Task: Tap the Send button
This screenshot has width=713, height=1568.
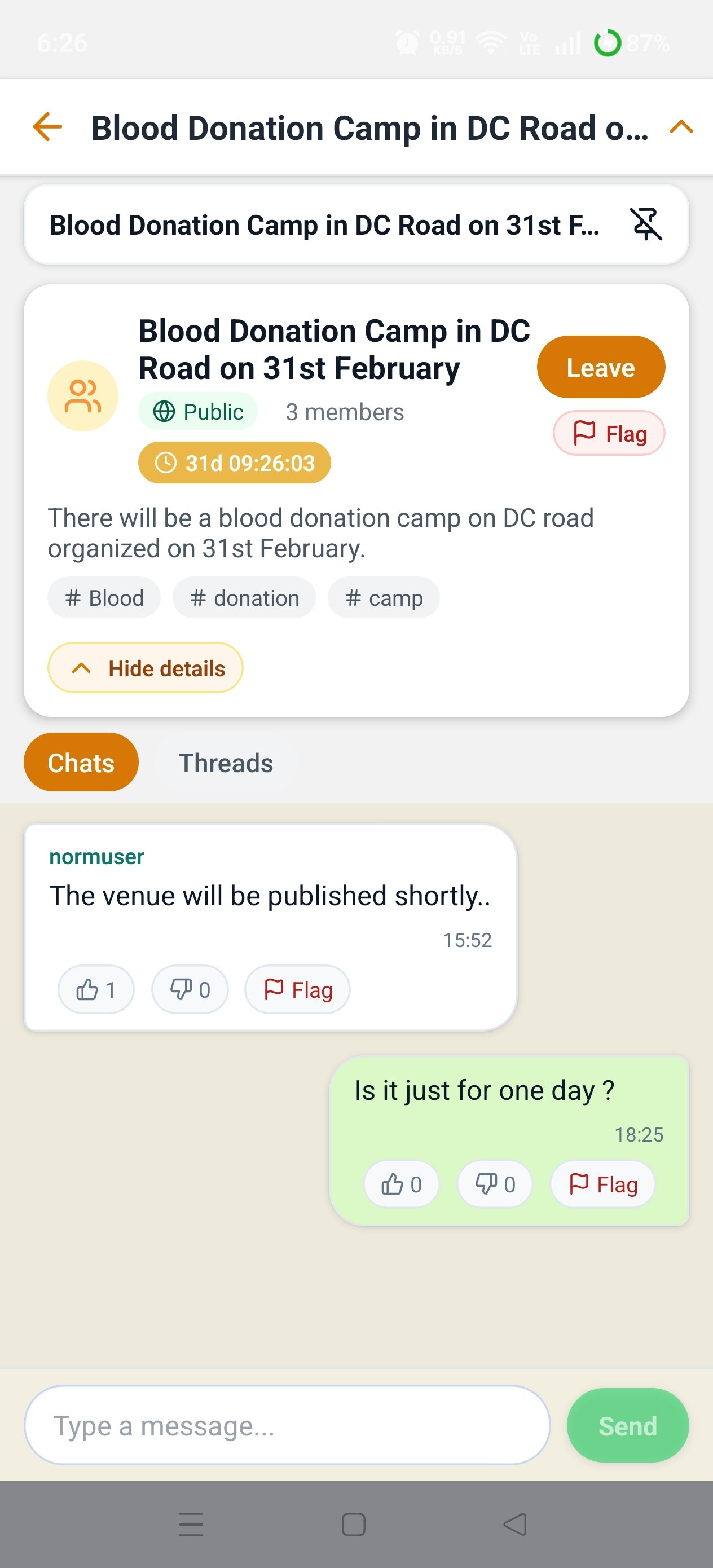Action: [x=627, y=1425]
